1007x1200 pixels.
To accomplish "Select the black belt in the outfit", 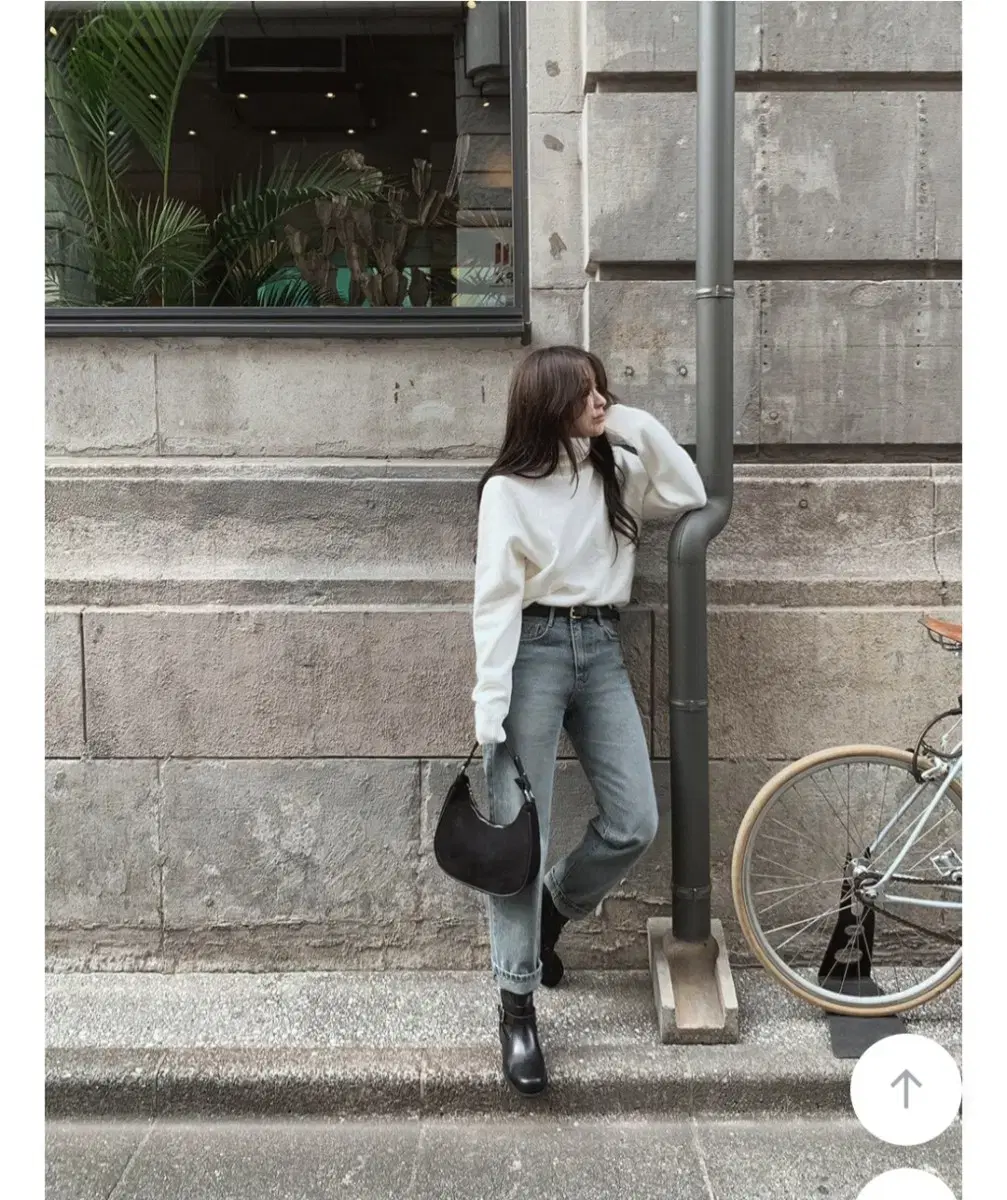I will tap(575, 613).
